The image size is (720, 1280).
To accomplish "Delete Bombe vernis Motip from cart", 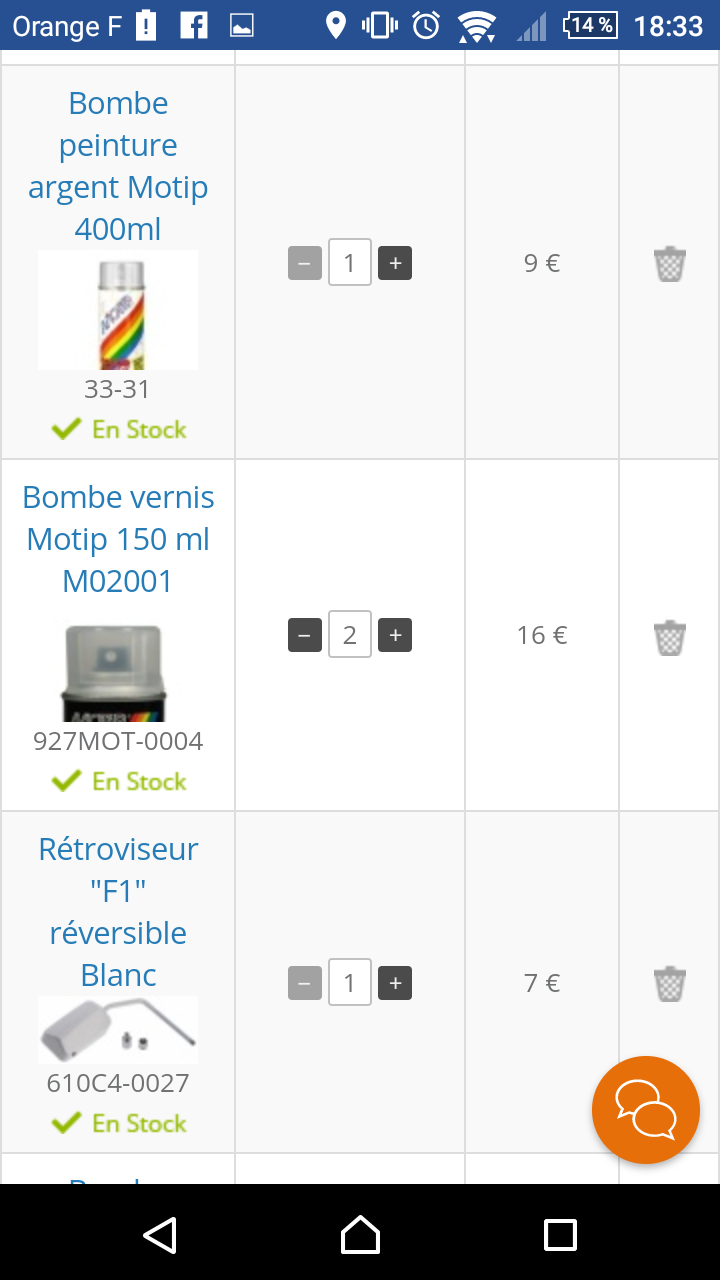I will (x=670, y=637).
